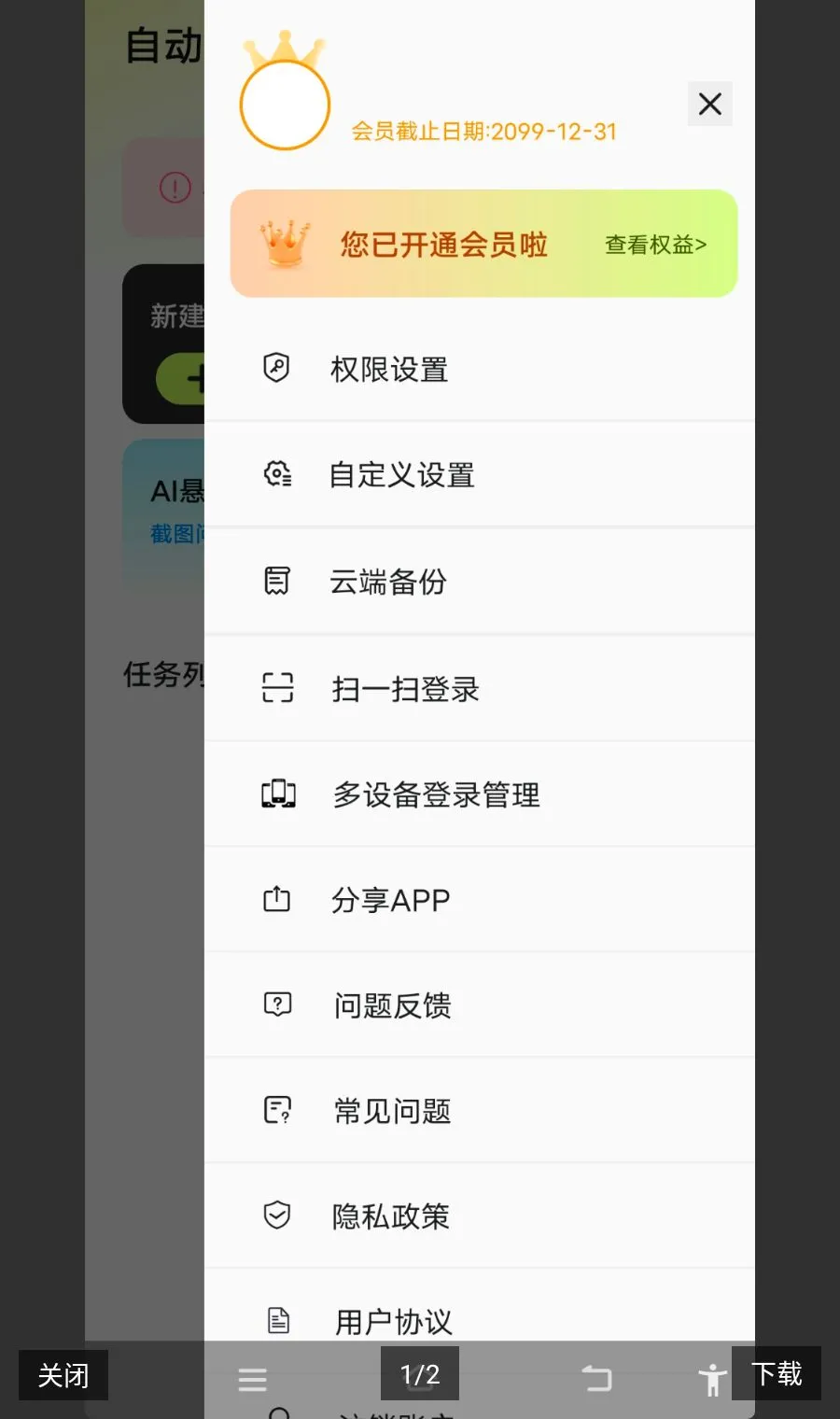This screenshot has height=1419, width=840.
Task: Select 扫一扫登录 scan login
Action: pos(480,689)
